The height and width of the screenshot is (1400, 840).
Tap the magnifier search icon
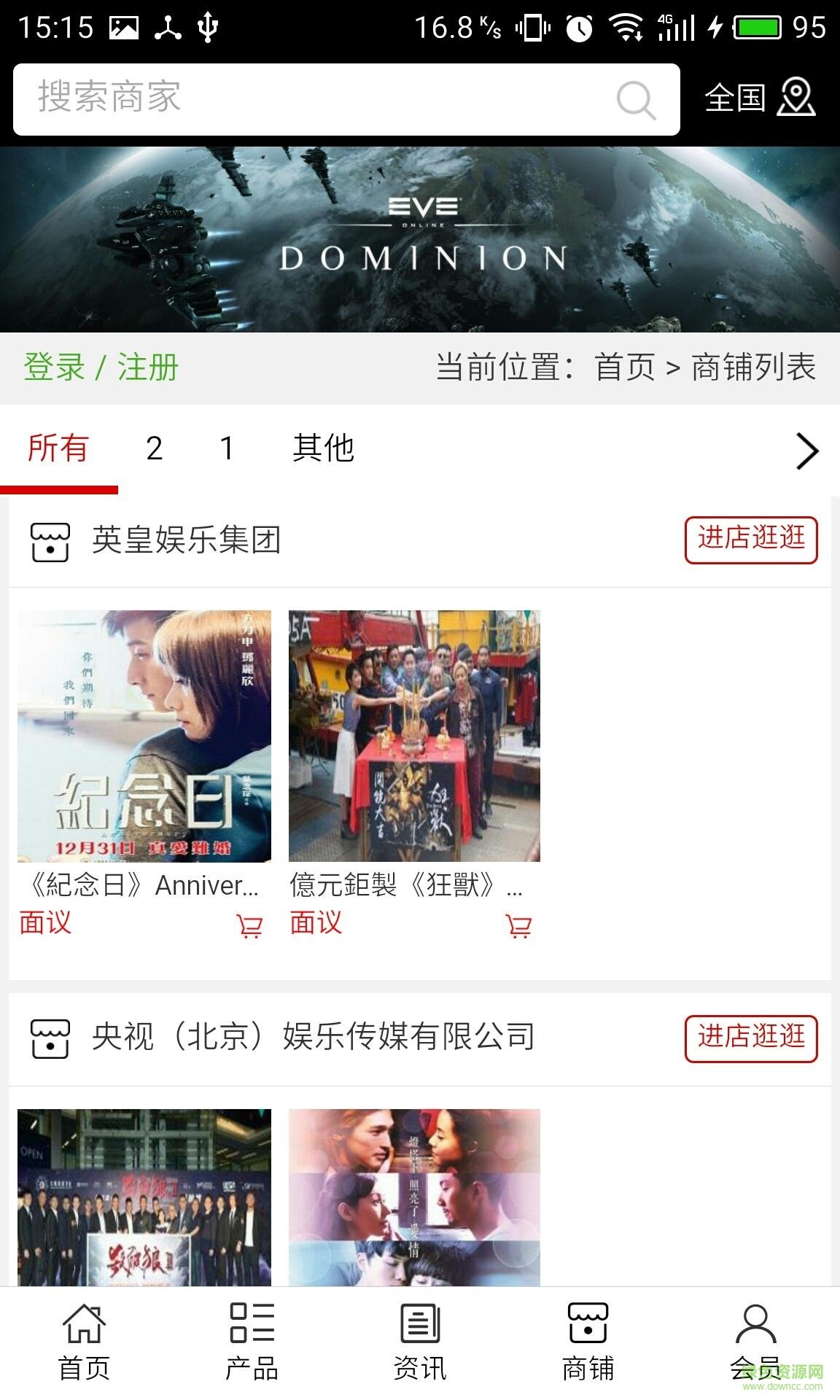(x=636, y=100)
